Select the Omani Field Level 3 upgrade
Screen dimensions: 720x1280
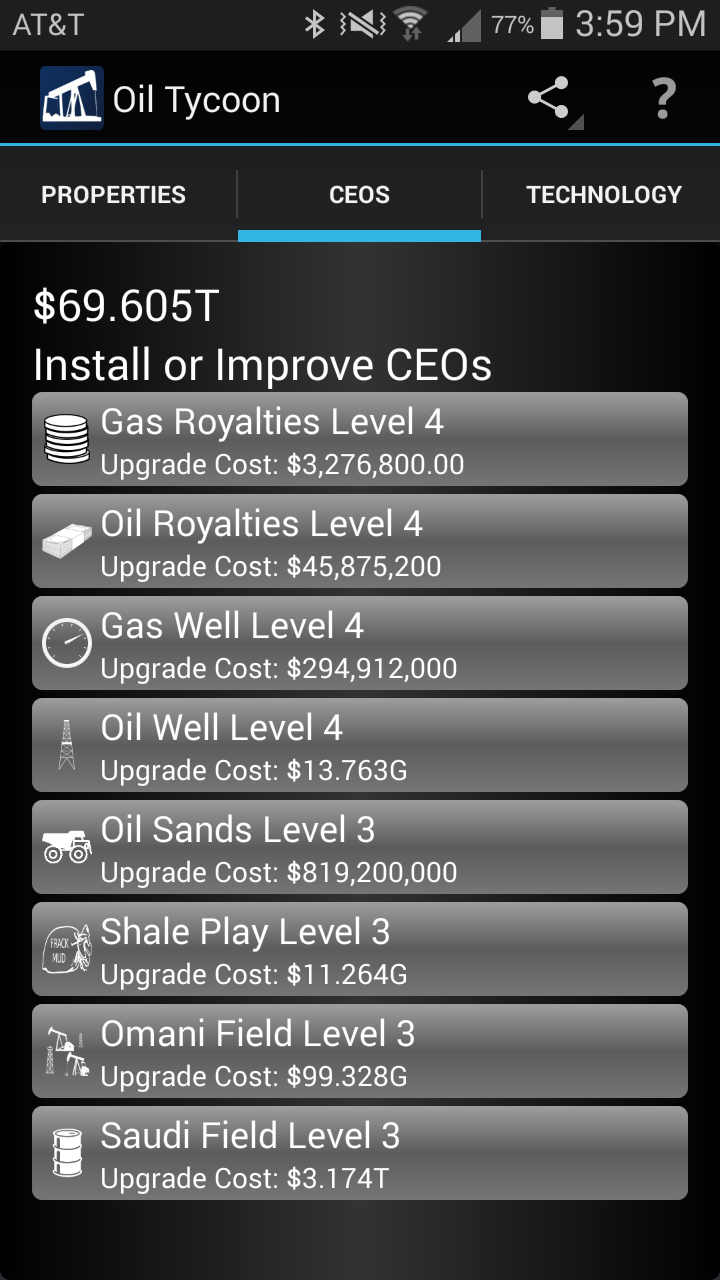tap(360, 1052)
